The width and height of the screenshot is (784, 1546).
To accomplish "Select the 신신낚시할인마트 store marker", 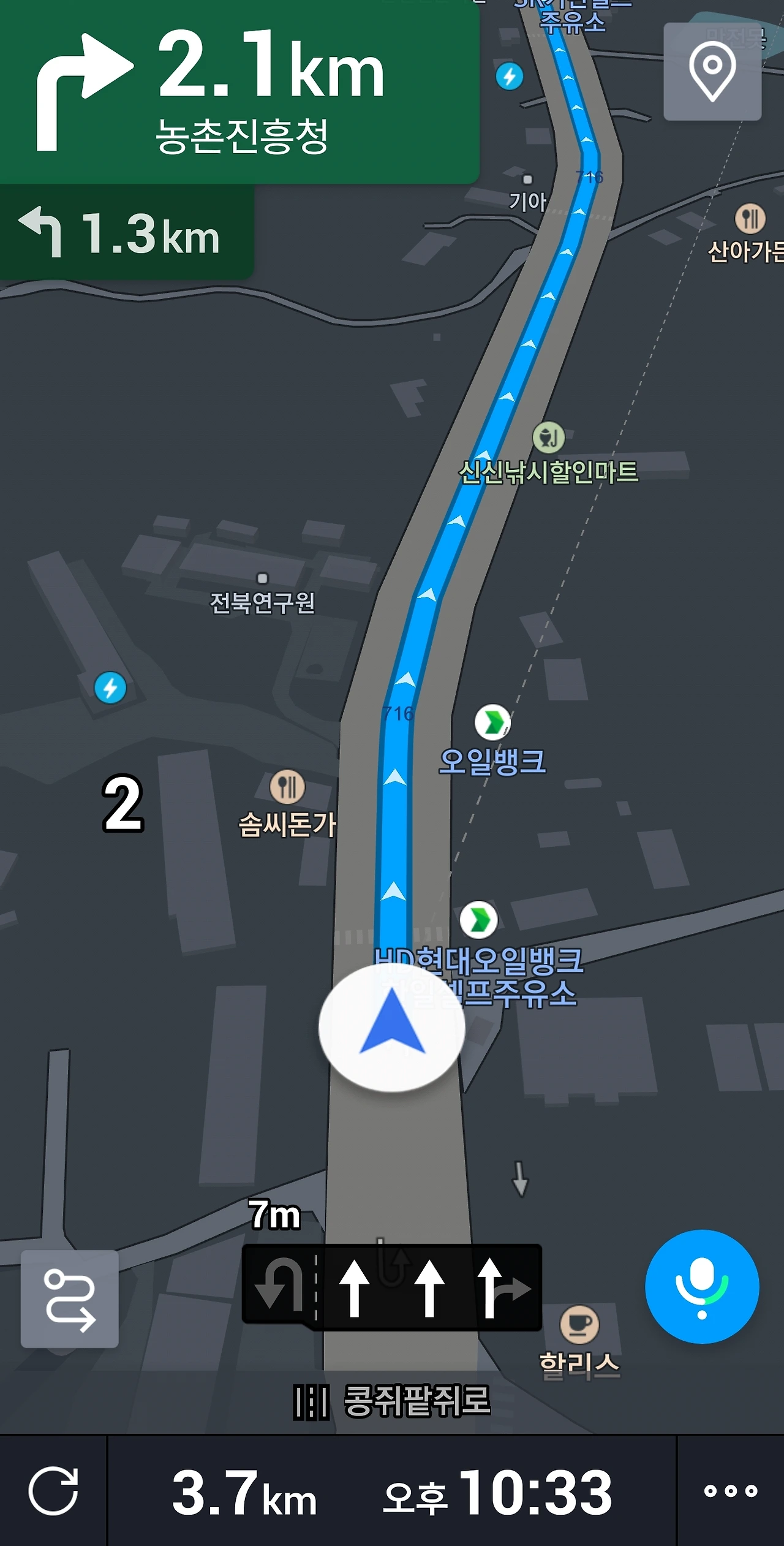I will [548, 437].
